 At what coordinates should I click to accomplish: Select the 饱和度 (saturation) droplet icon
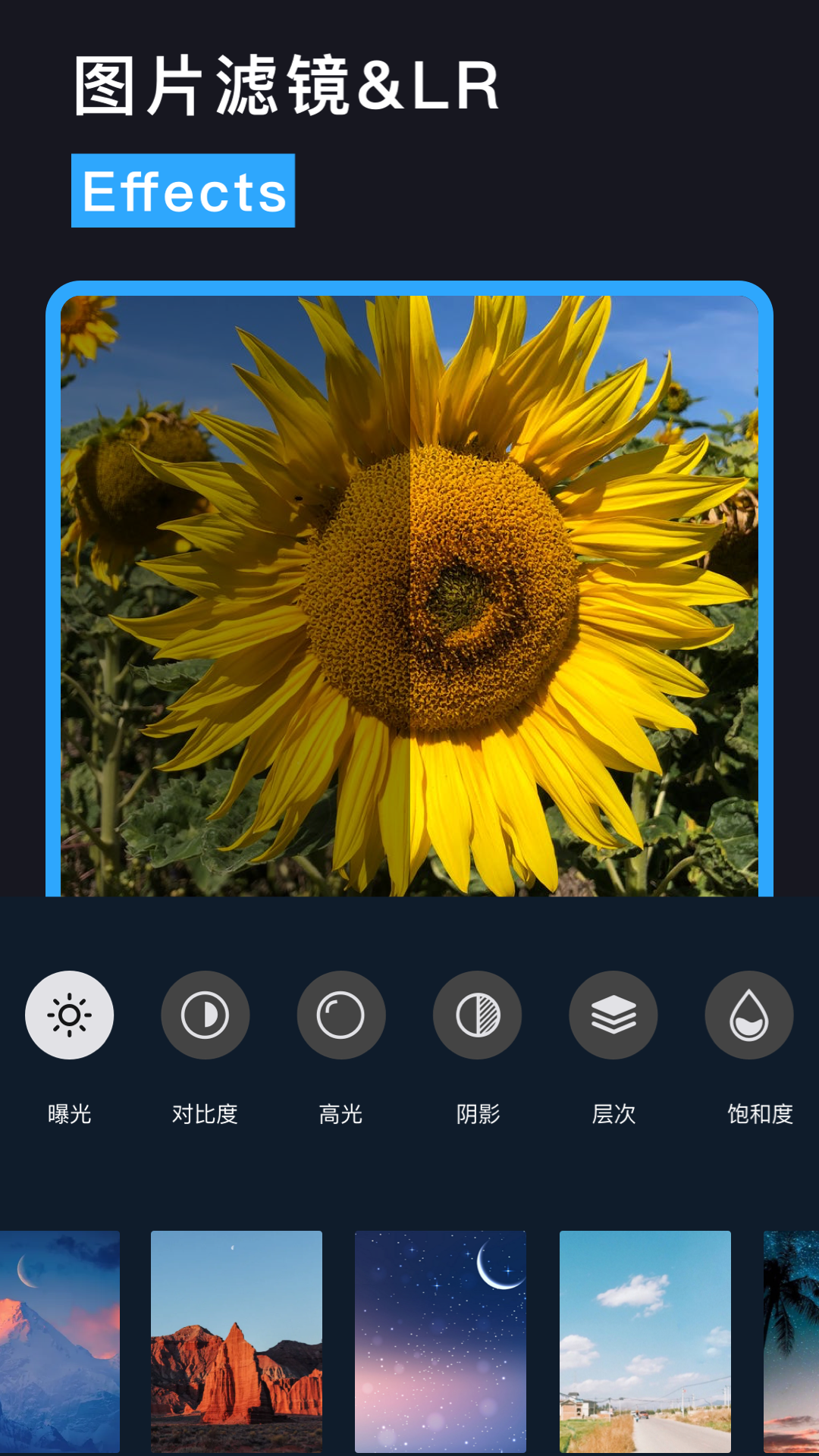tap(748, 1015)
